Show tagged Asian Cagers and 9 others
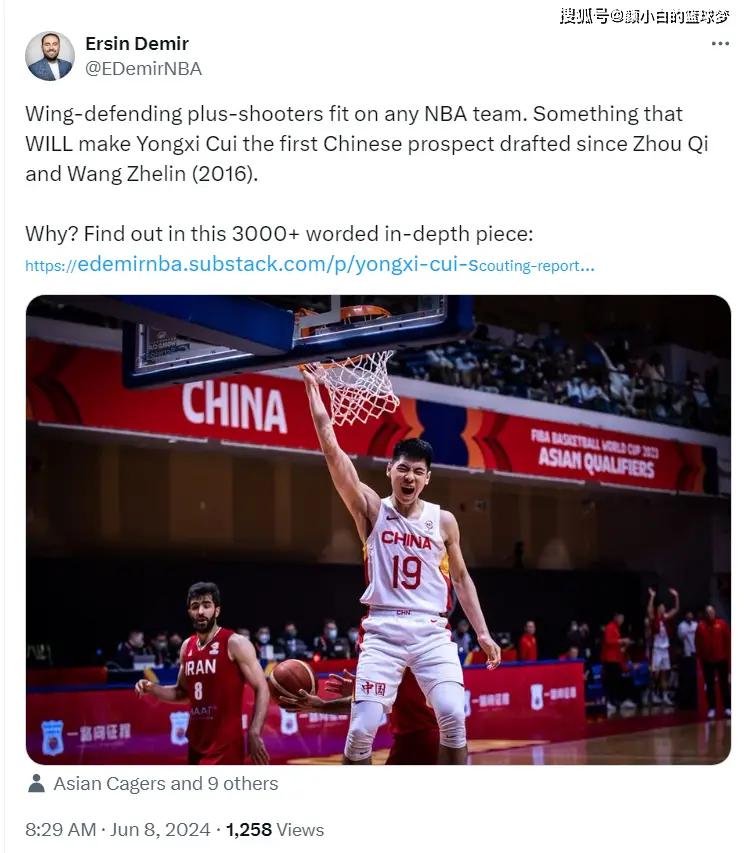 coord(165,784)
